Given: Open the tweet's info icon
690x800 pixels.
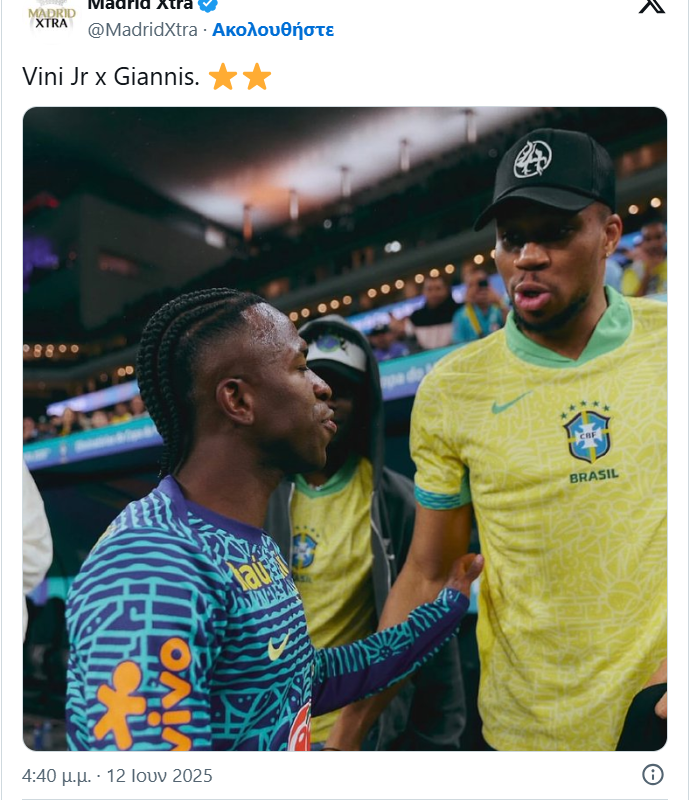Looking at the screenshot, I should (652, 775).
